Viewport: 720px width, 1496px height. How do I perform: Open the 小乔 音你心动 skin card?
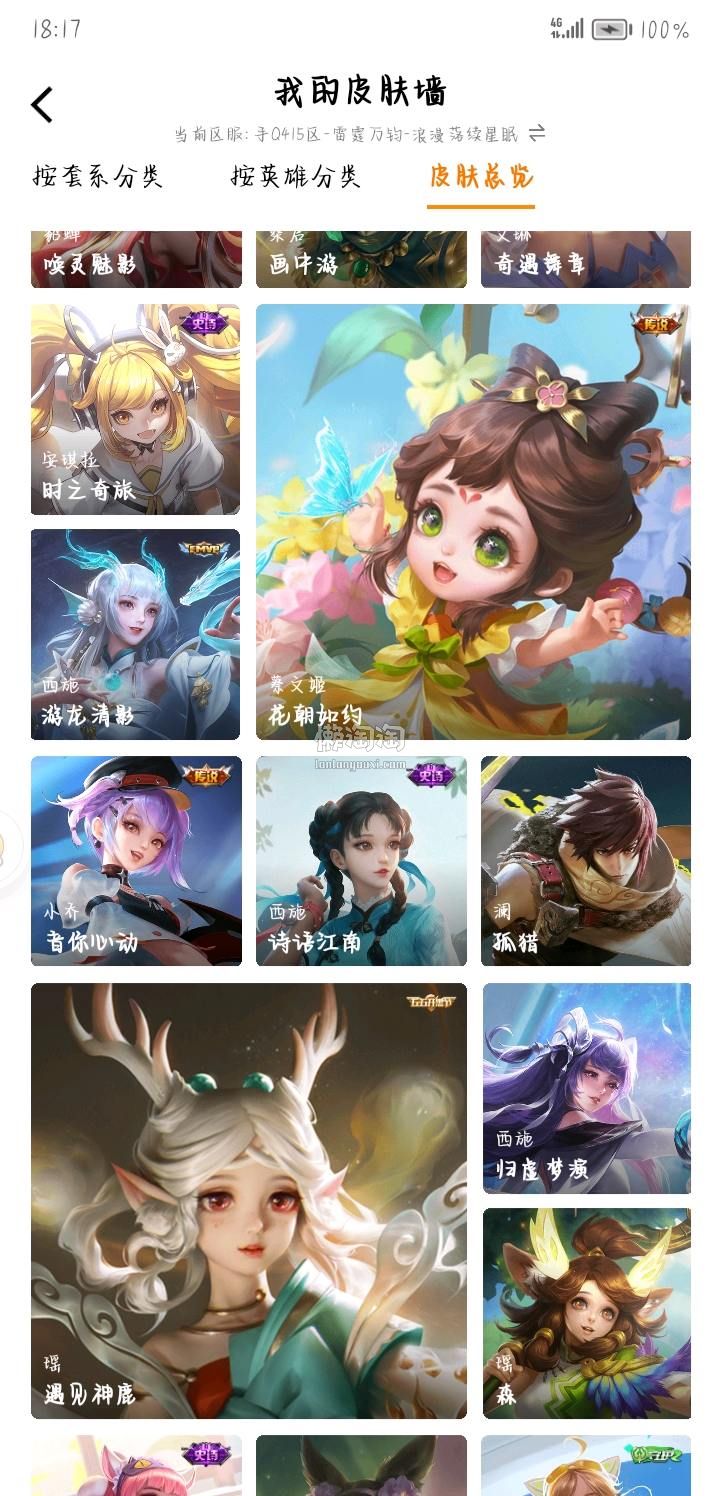coord(136,861)
